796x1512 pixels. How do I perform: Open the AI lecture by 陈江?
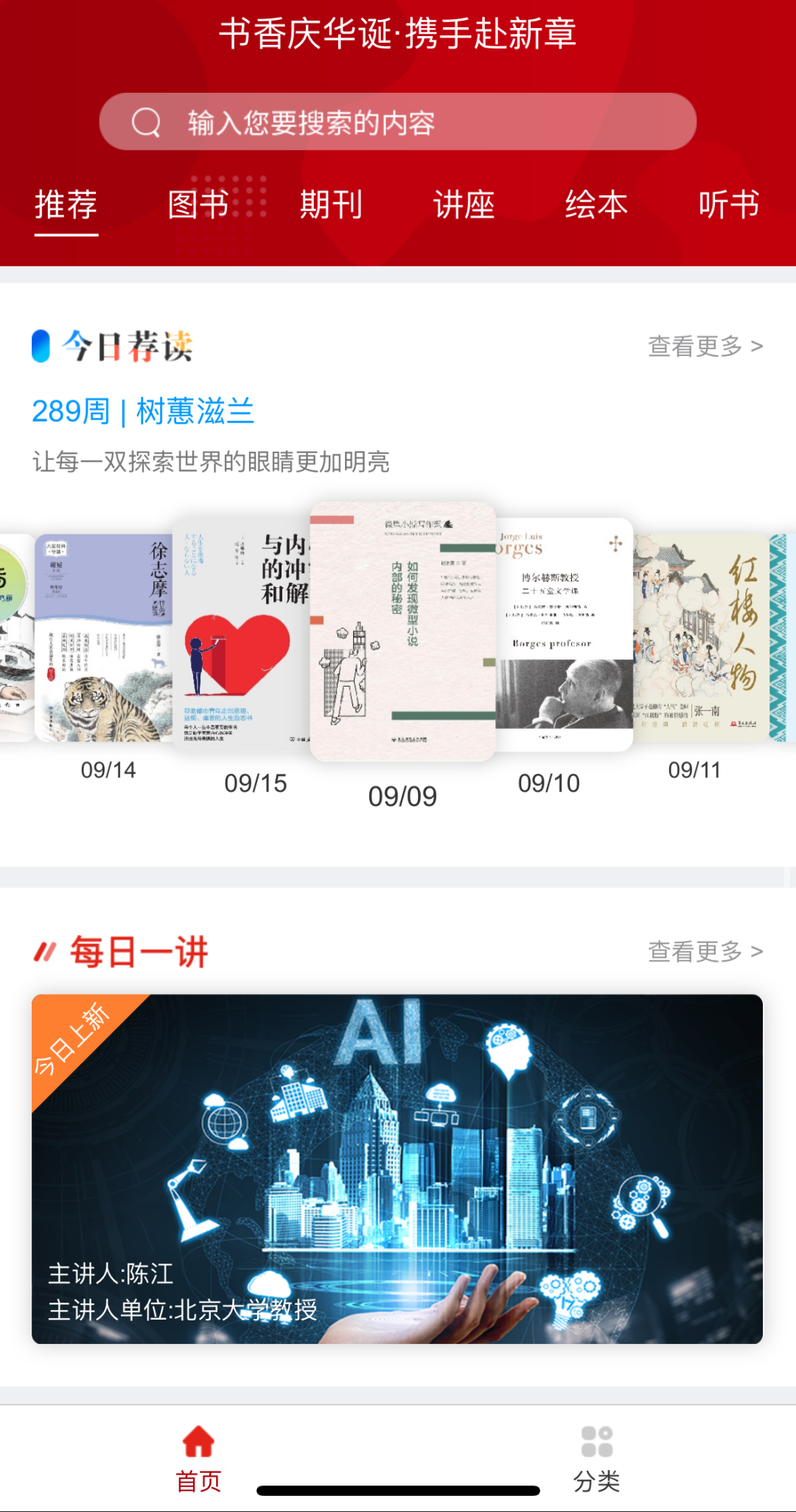coord(397,1169)
